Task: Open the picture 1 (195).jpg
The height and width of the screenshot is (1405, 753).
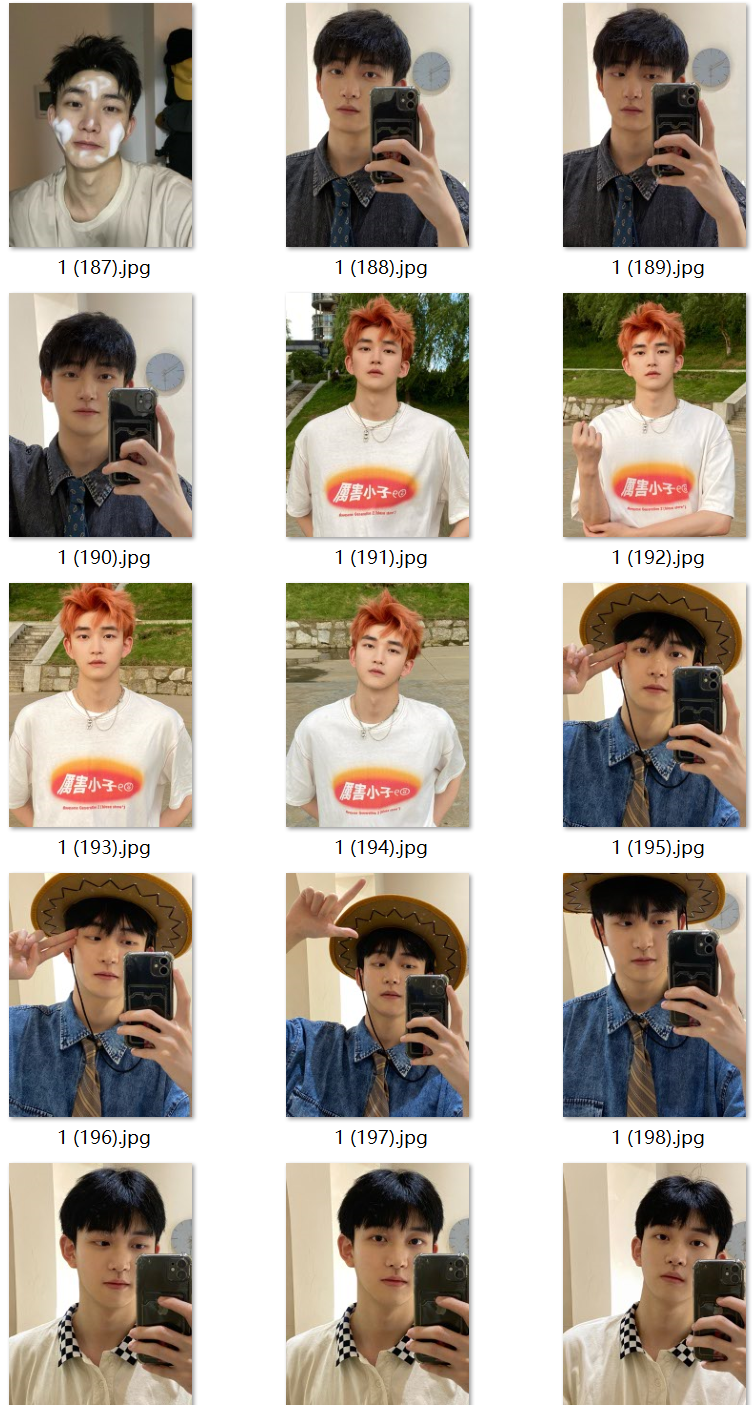Action: tap(654, 705)
